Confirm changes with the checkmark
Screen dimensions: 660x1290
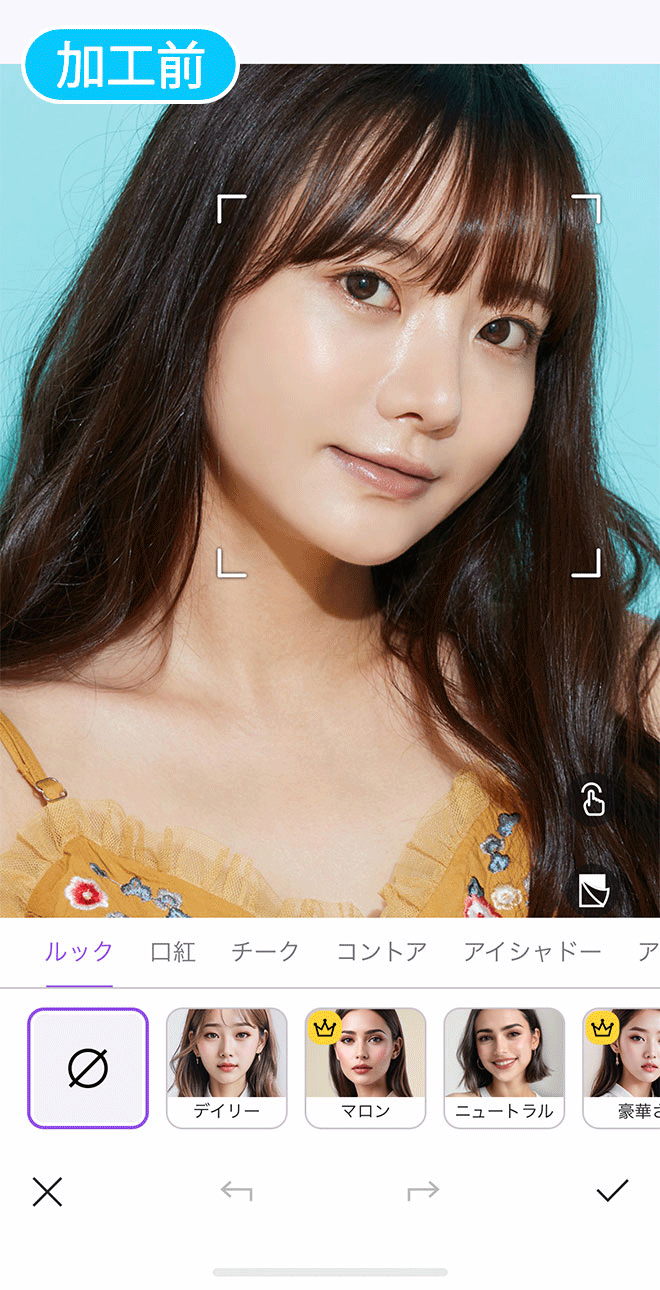pyautogui.click(x=612, y=1191)
